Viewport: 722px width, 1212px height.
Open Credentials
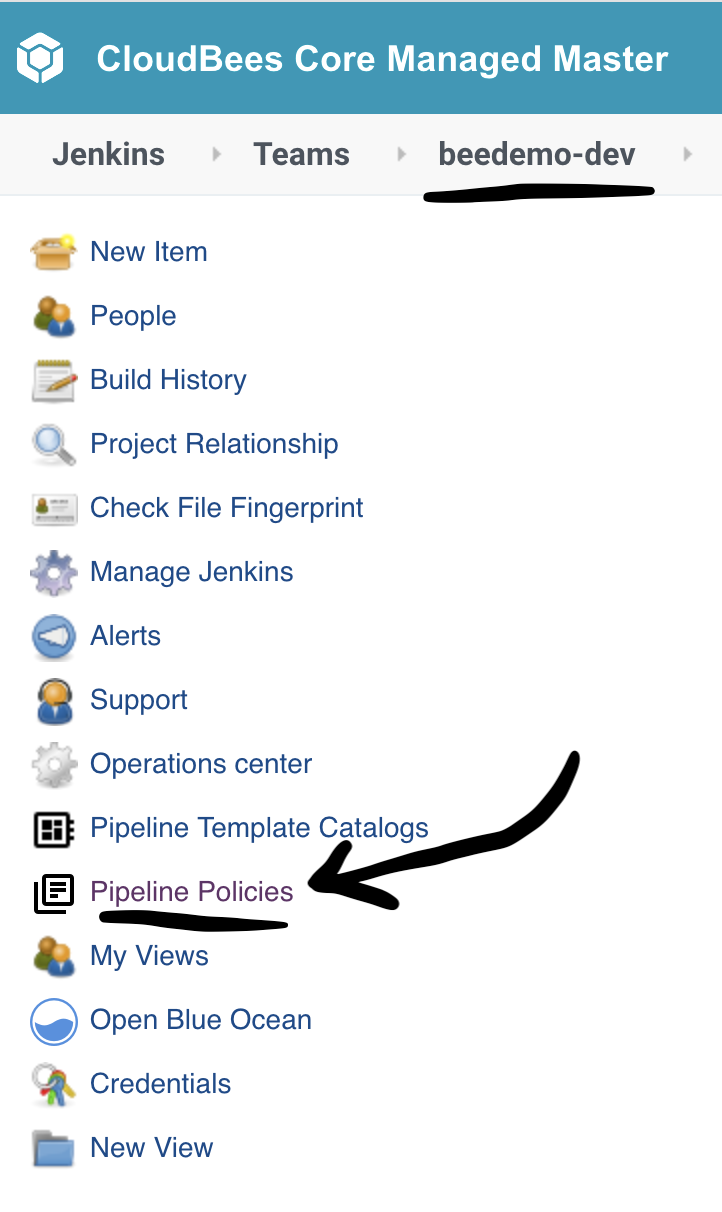(160, 1084)
